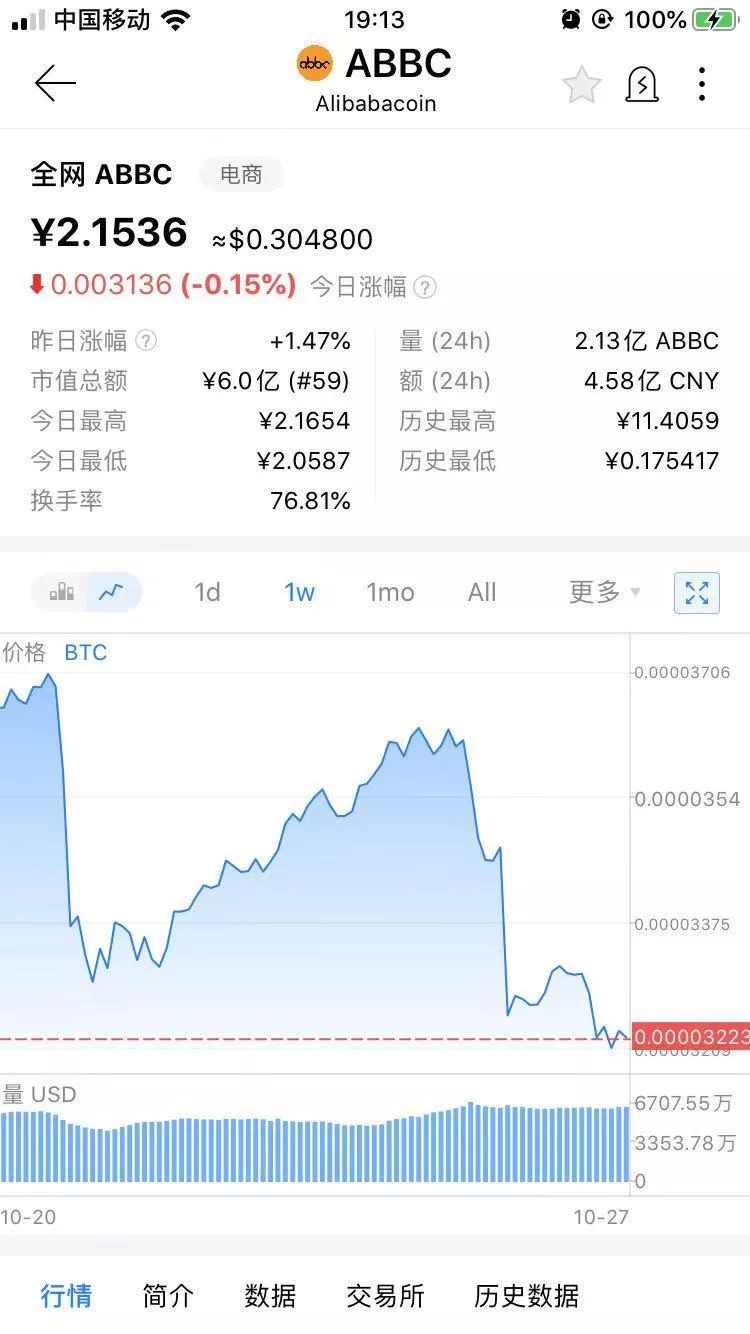Switch chart price unit from BTC
This screenshot has height=1334, width=750.
[86, 653]
